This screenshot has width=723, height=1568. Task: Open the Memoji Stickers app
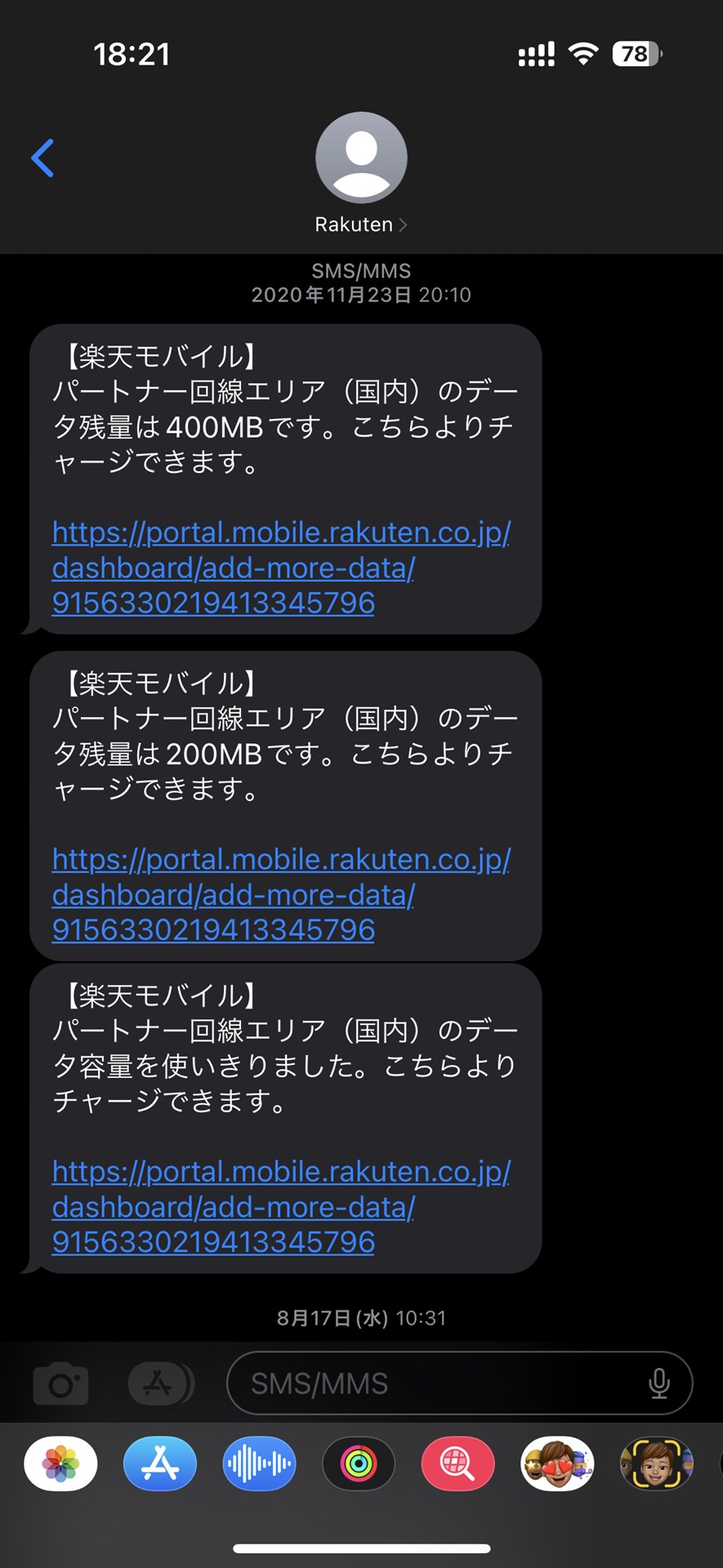[x=556, y=1463]
